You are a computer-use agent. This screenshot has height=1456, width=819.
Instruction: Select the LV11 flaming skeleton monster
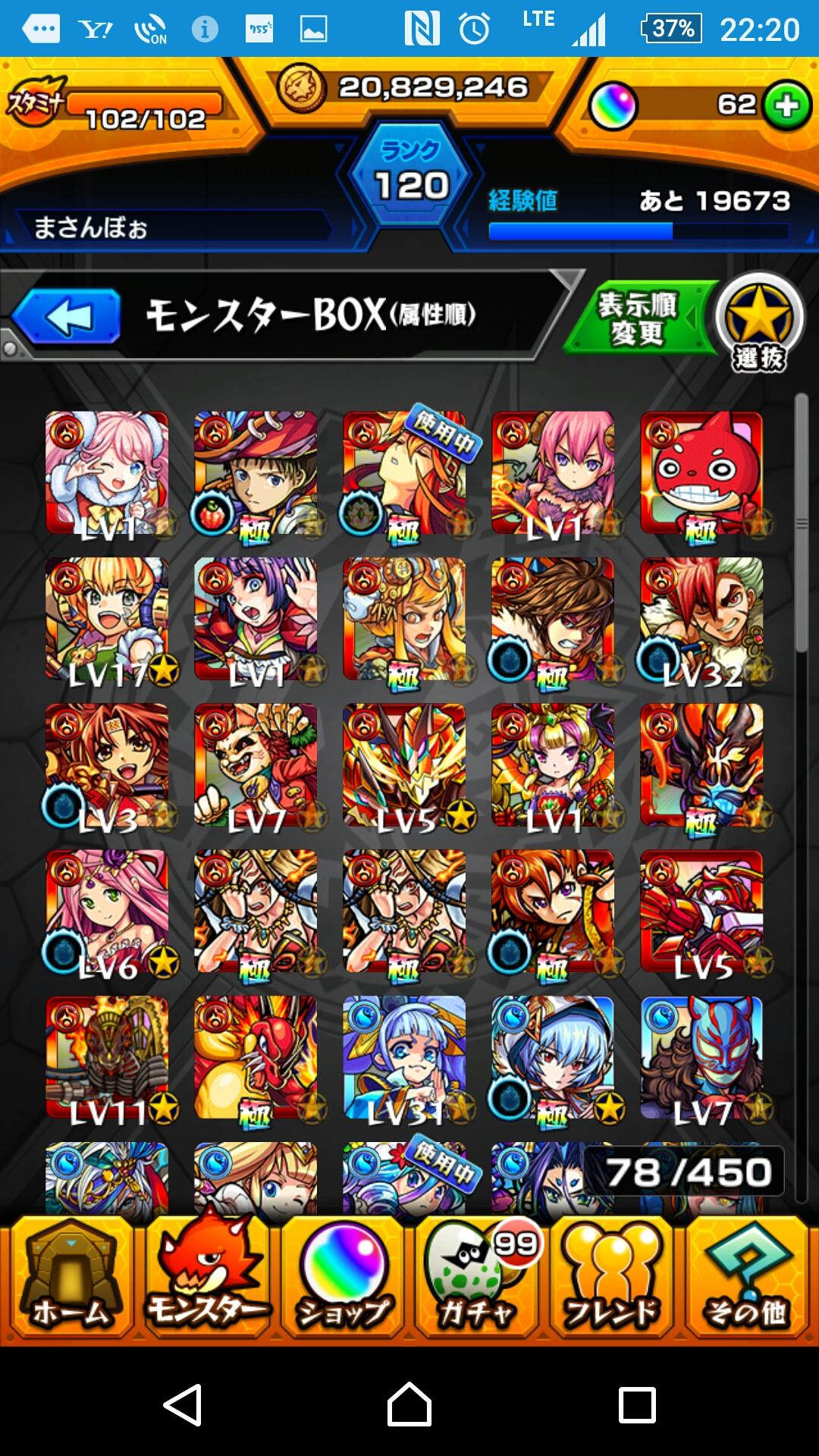point(107,1058)
